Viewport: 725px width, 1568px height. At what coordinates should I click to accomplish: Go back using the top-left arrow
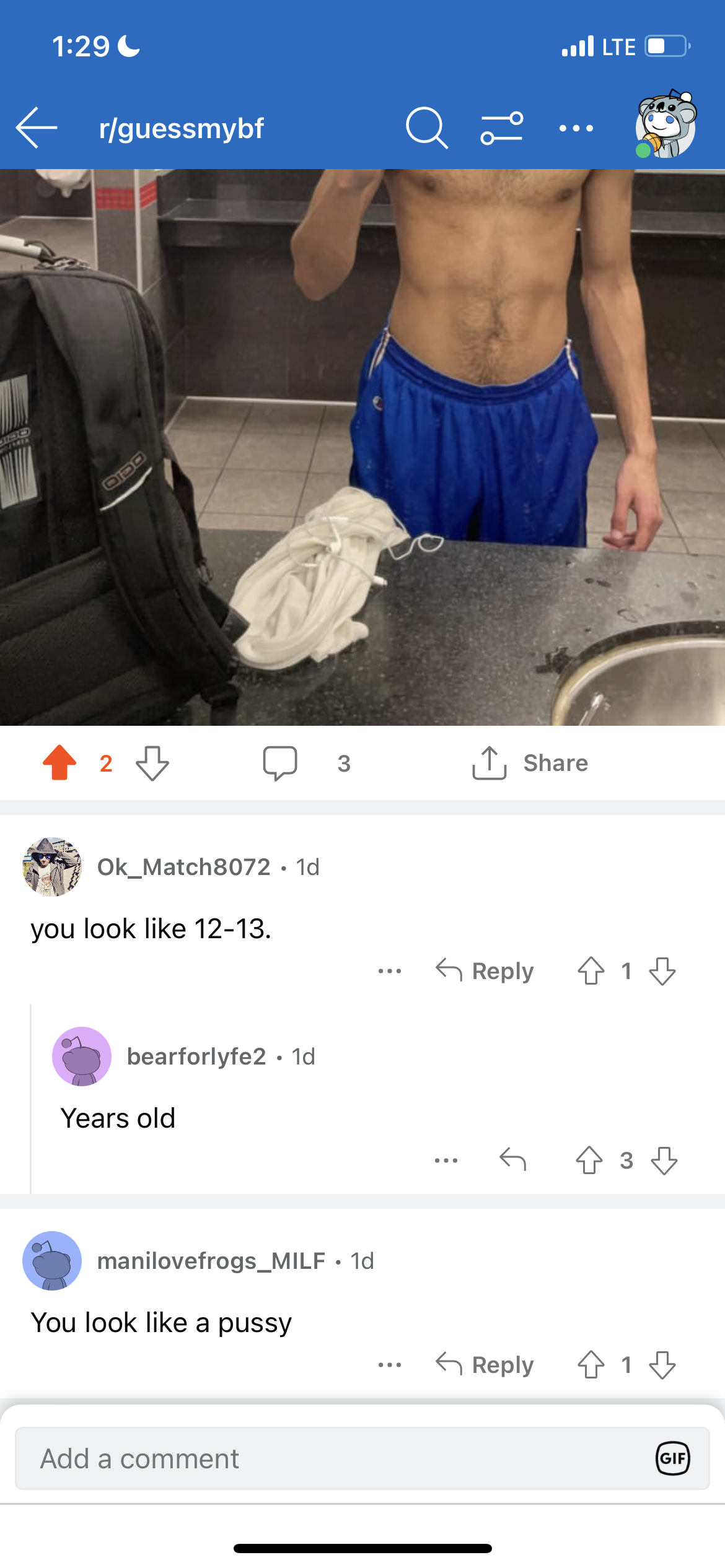37,128
